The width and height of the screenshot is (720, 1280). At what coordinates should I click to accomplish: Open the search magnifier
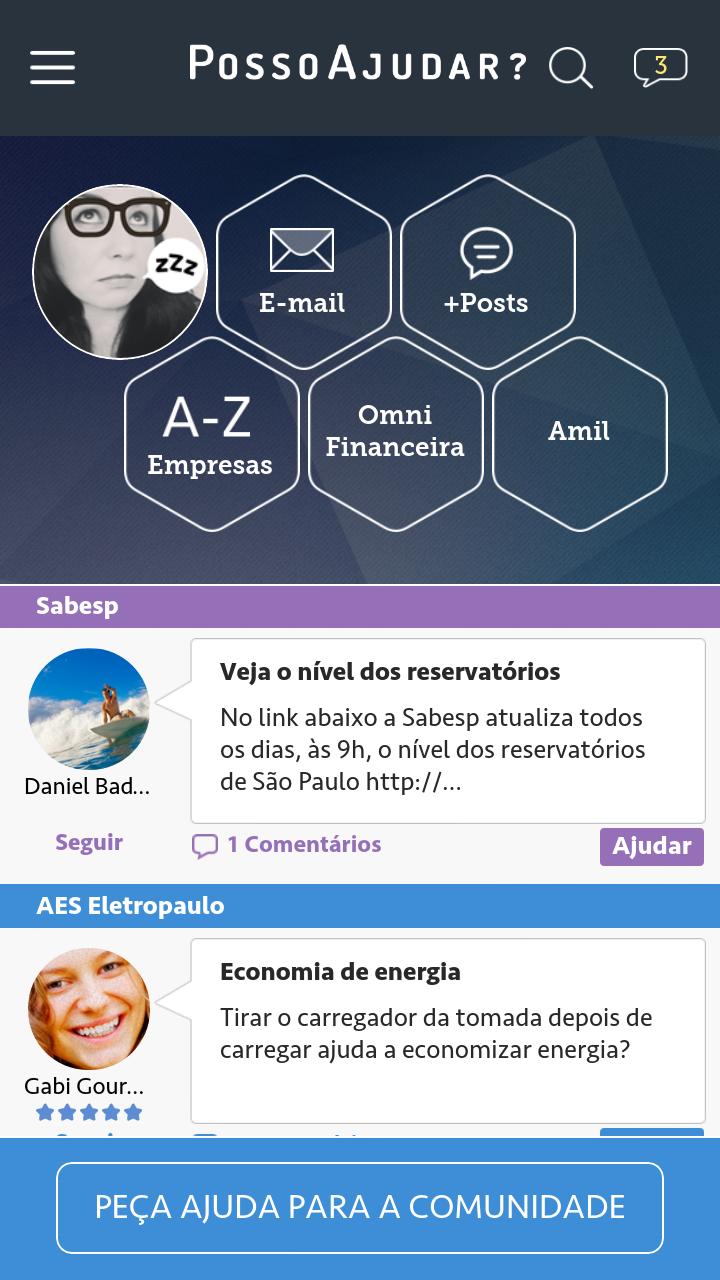click(571, 68)
